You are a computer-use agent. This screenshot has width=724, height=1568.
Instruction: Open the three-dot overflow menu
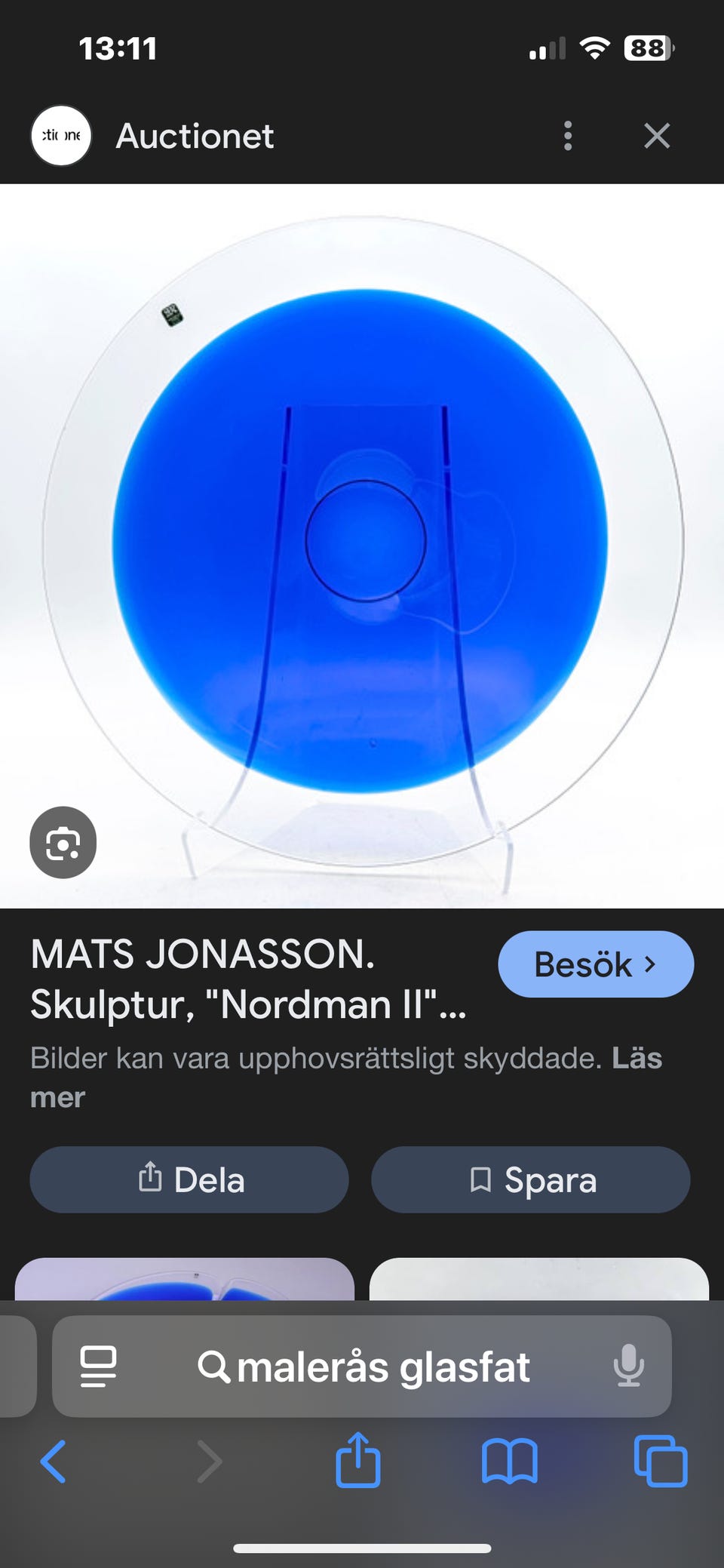tap(568, 136)
